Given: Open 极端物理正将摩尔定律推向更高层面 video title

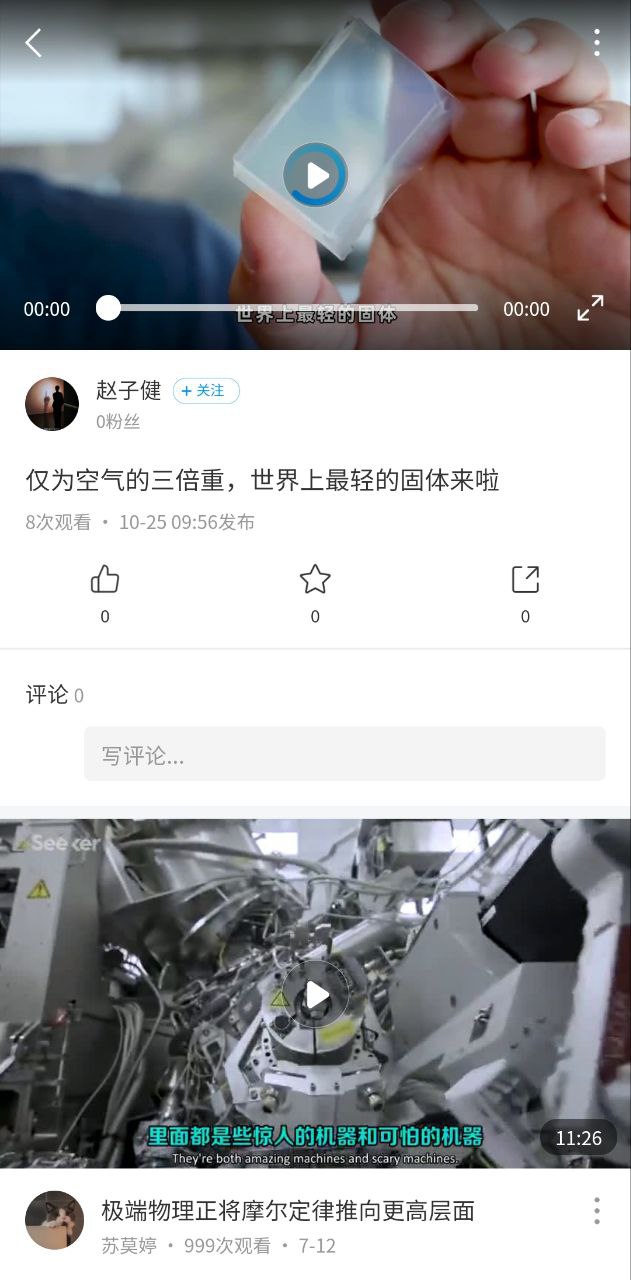Looking at the screenshot, I should point(288,1211).
